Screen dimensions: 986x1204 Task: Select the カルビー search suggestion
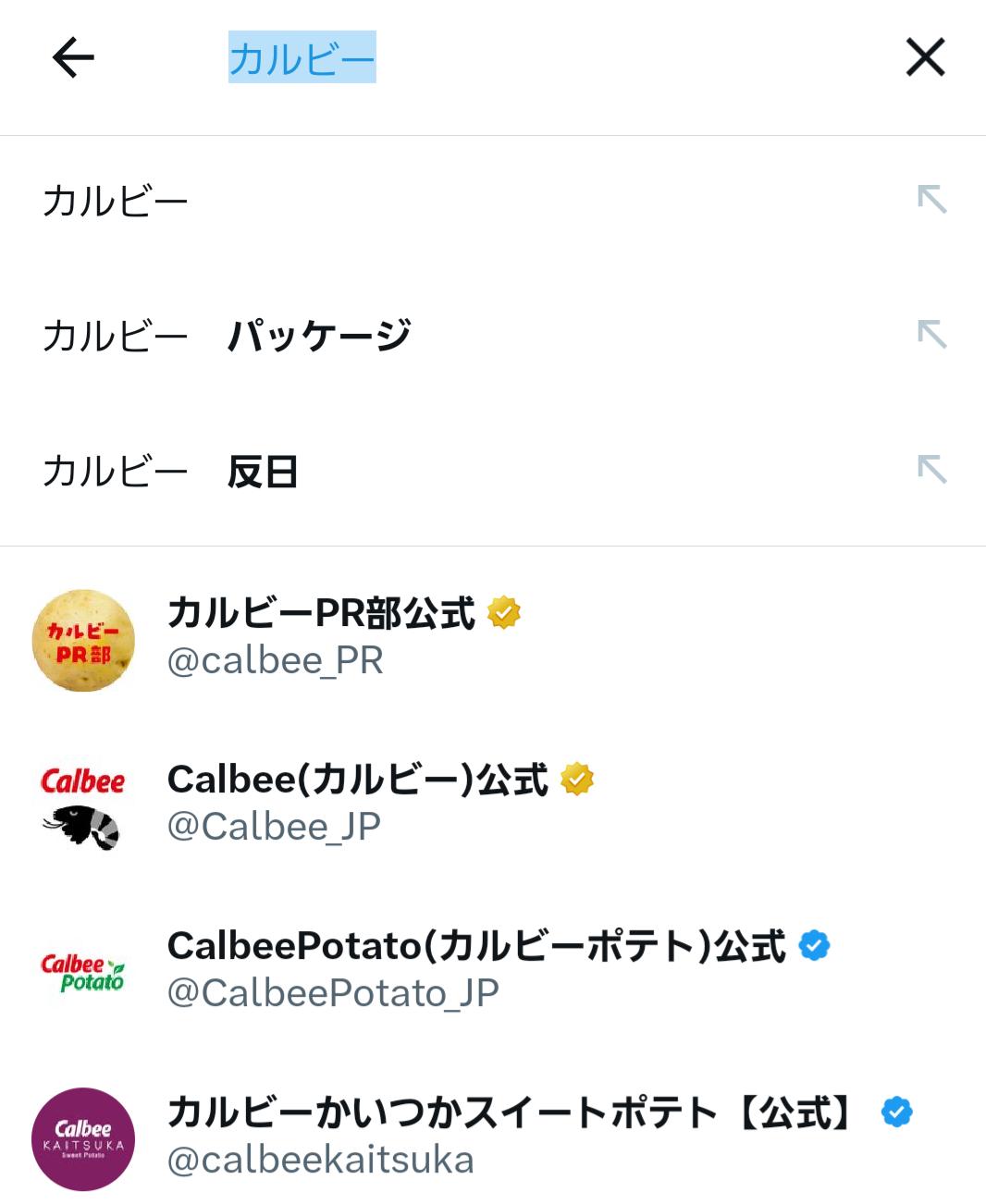pos(493,200)
